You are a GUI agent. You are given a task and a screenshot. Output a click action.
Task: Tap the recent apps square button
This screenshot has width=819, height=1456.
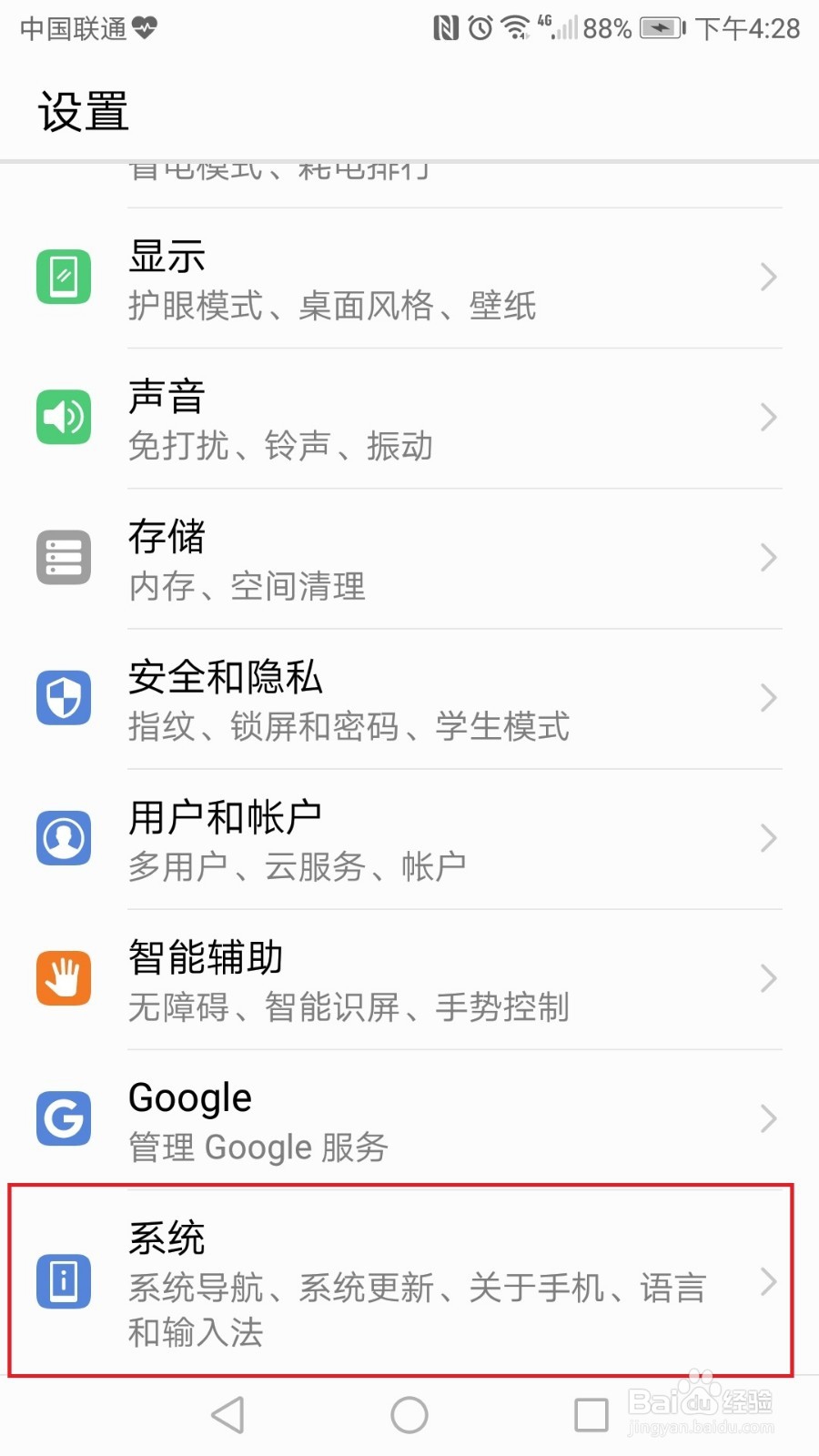(591, 1413)
